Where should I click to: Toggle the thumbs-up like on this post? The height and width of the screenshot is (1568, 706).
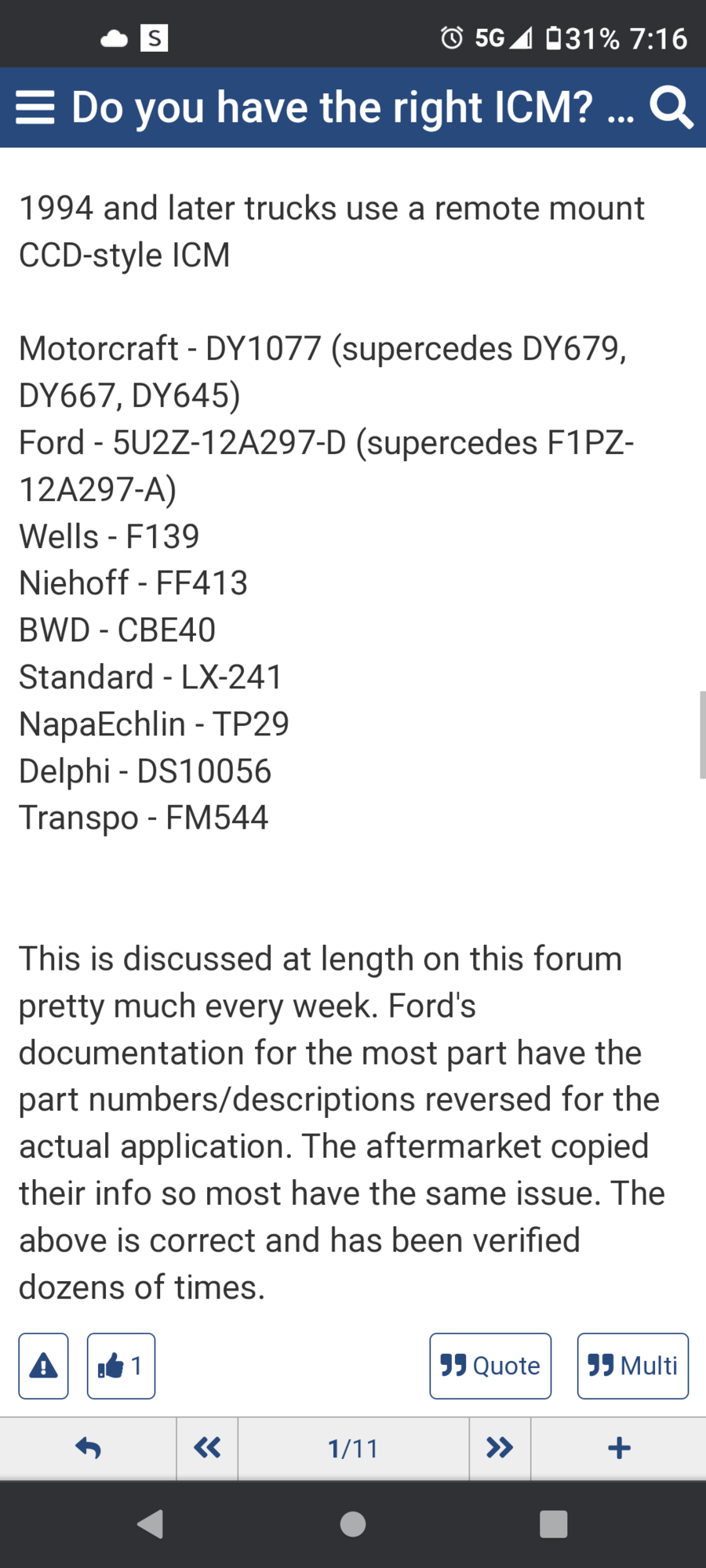[x=120, y=1366]
